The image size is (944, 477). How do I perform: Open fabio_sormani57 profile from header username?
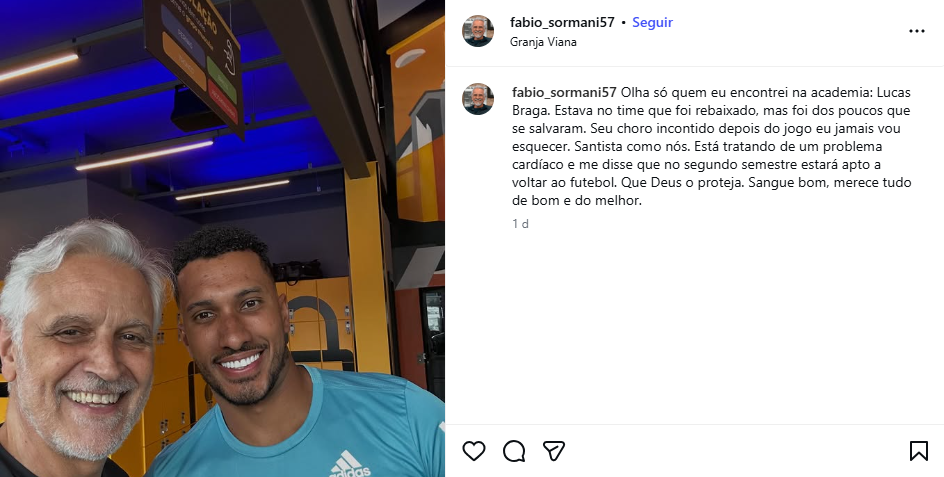coord(562,22)
